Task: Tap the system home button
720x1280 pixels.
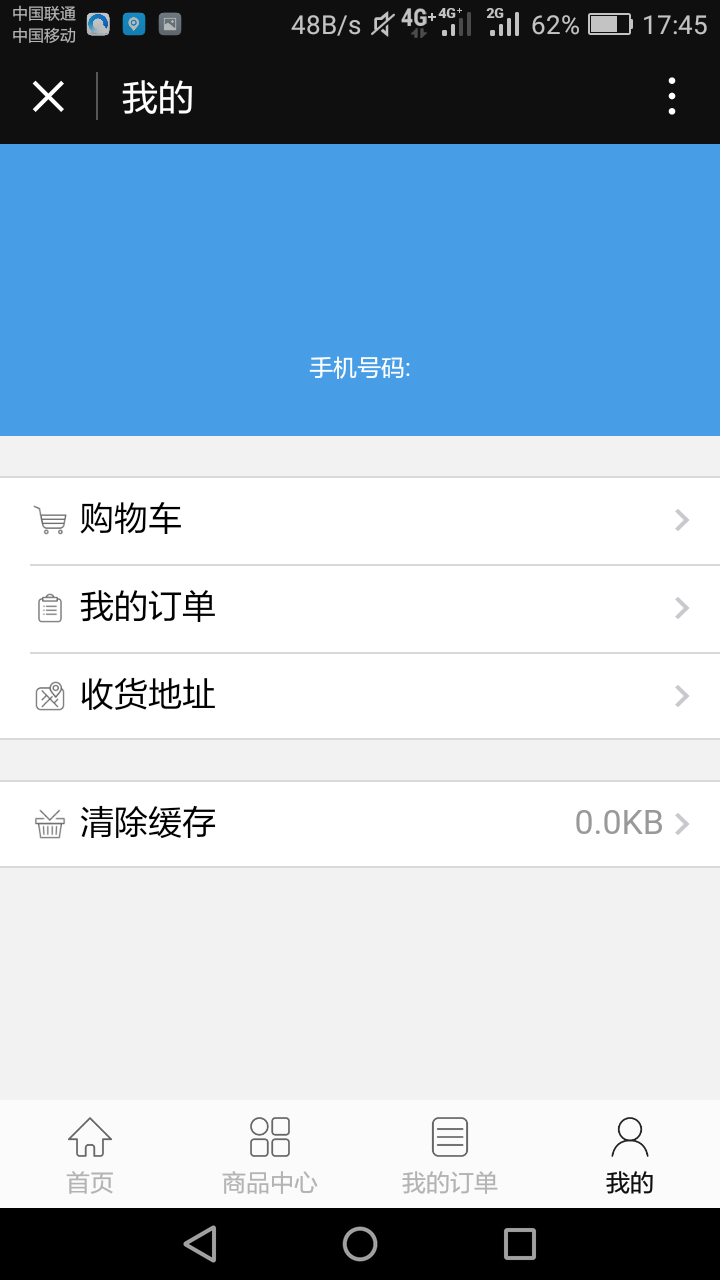Action: coord(360,1244)
